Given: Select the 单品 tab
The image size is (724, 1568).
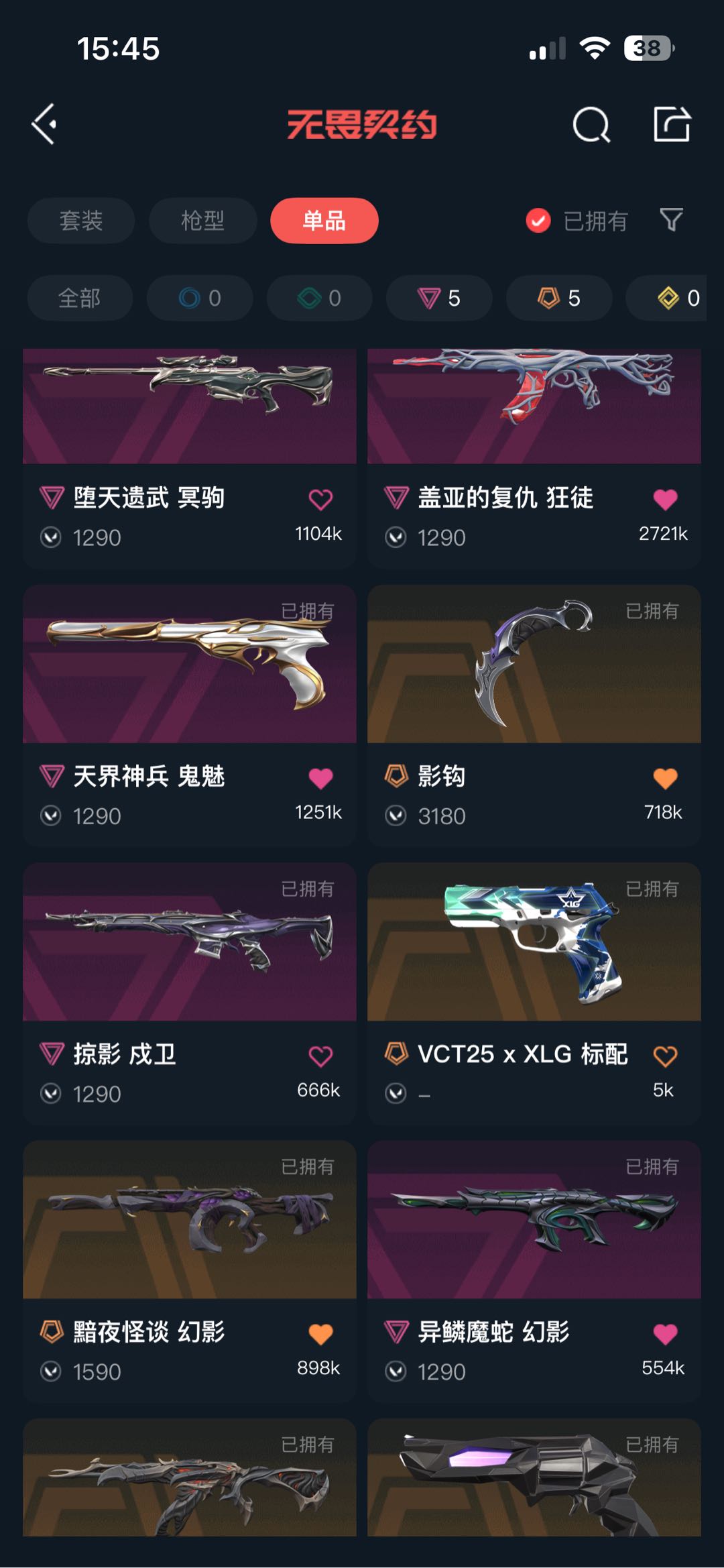Looking at the screenshot, I should pos(324,221).
